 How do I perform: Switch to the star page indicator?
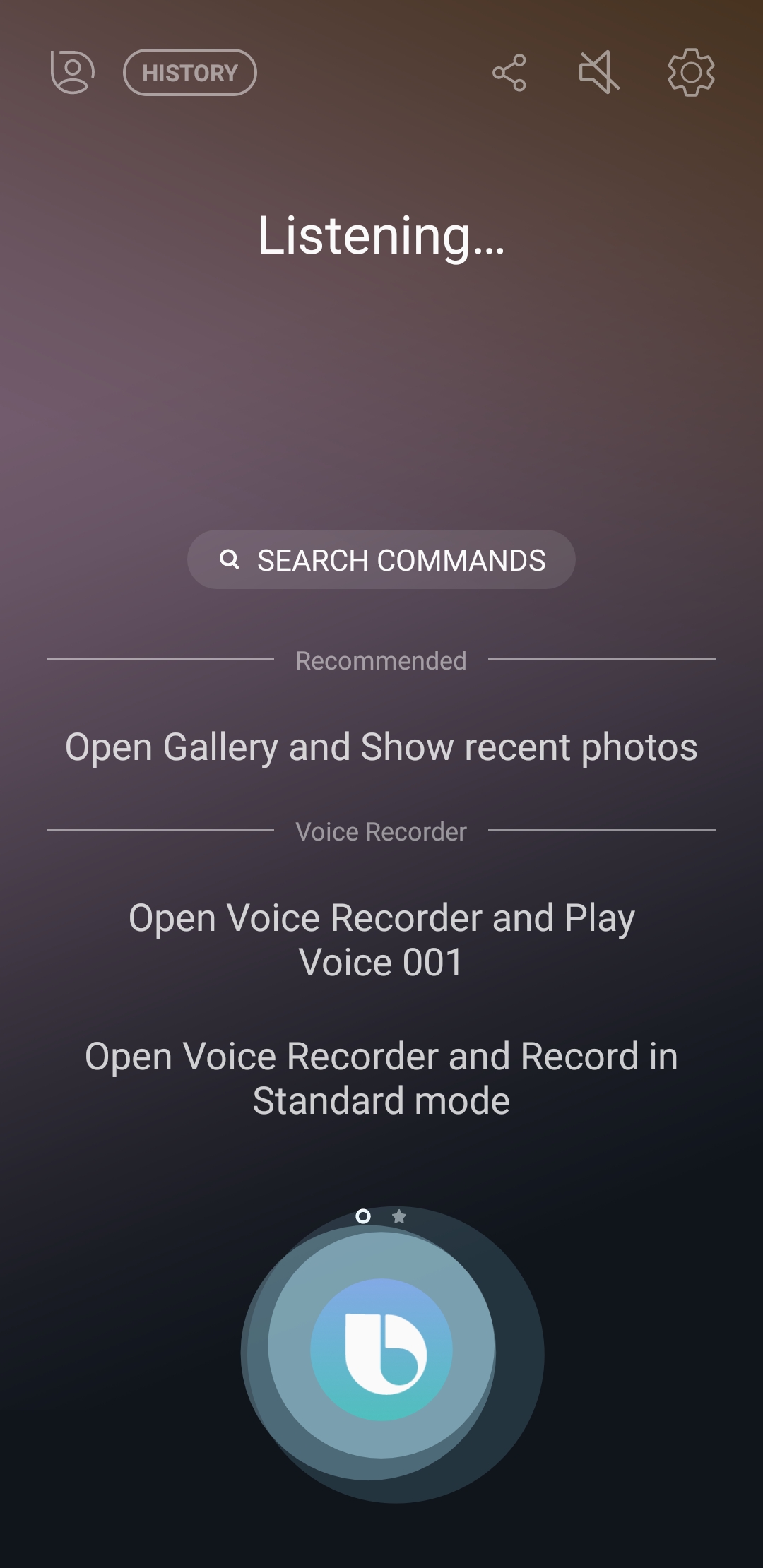(x=399, y=1216)
